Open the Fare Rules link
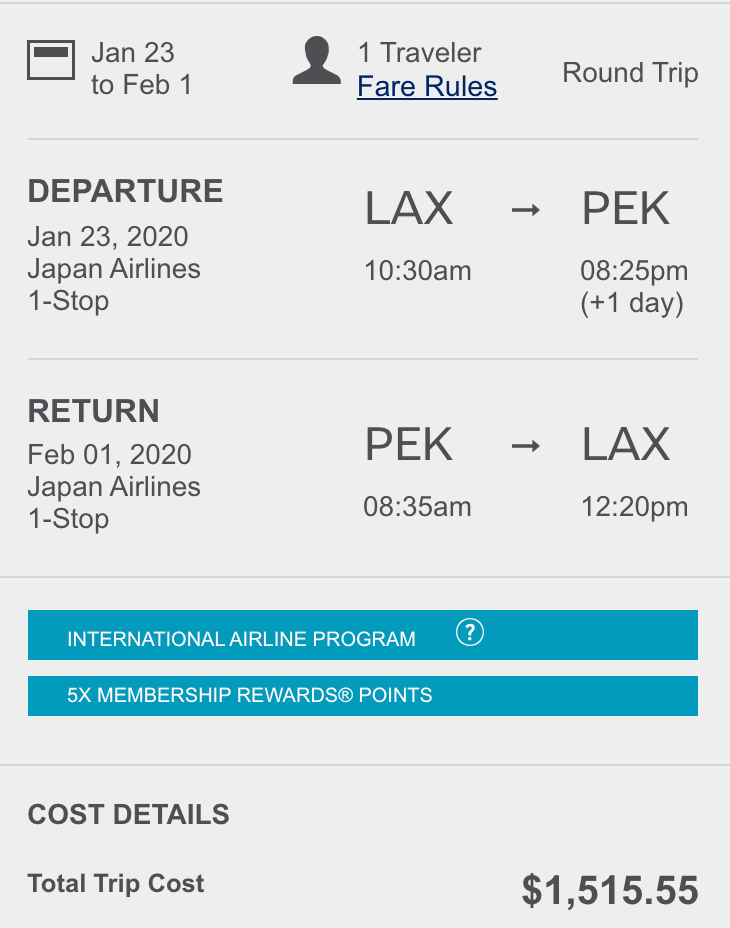The width and height of the screenshot is (730, 928). 427,87
